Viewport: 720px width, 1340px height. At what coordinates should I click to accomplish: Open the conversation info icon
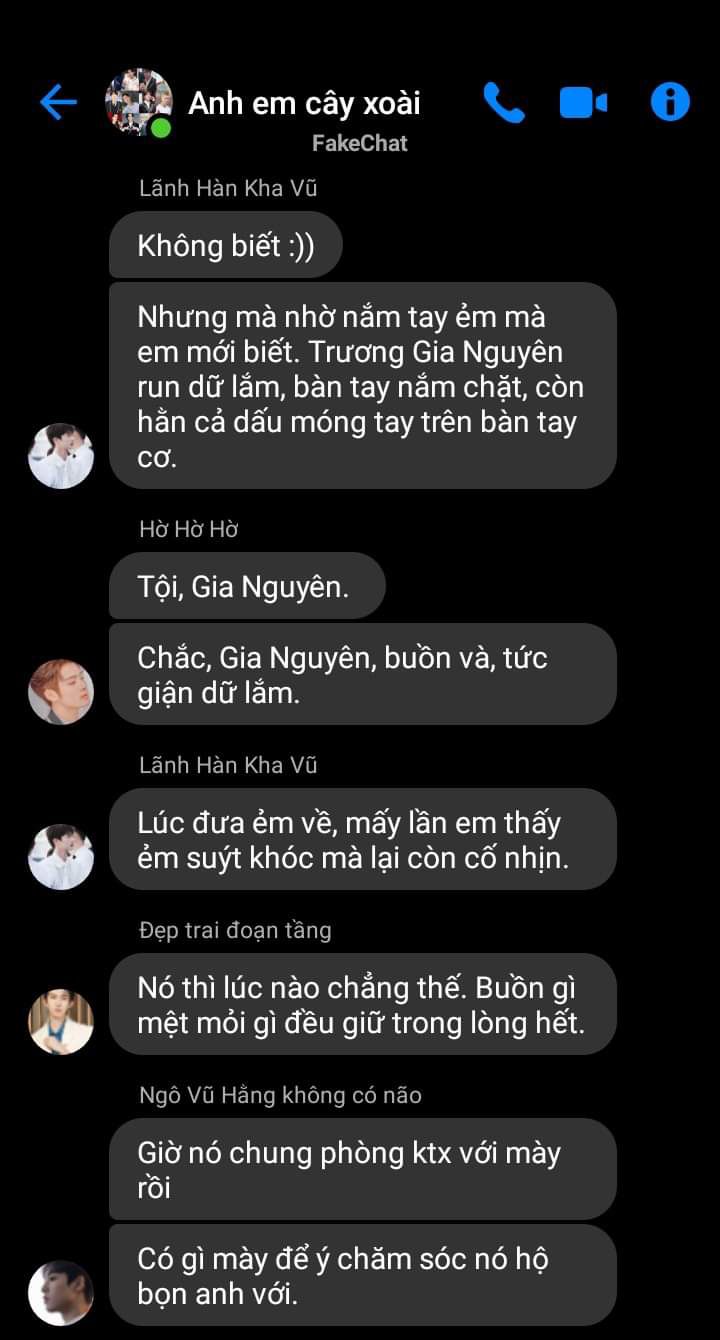pyautogui.click(x=670, y=102)
